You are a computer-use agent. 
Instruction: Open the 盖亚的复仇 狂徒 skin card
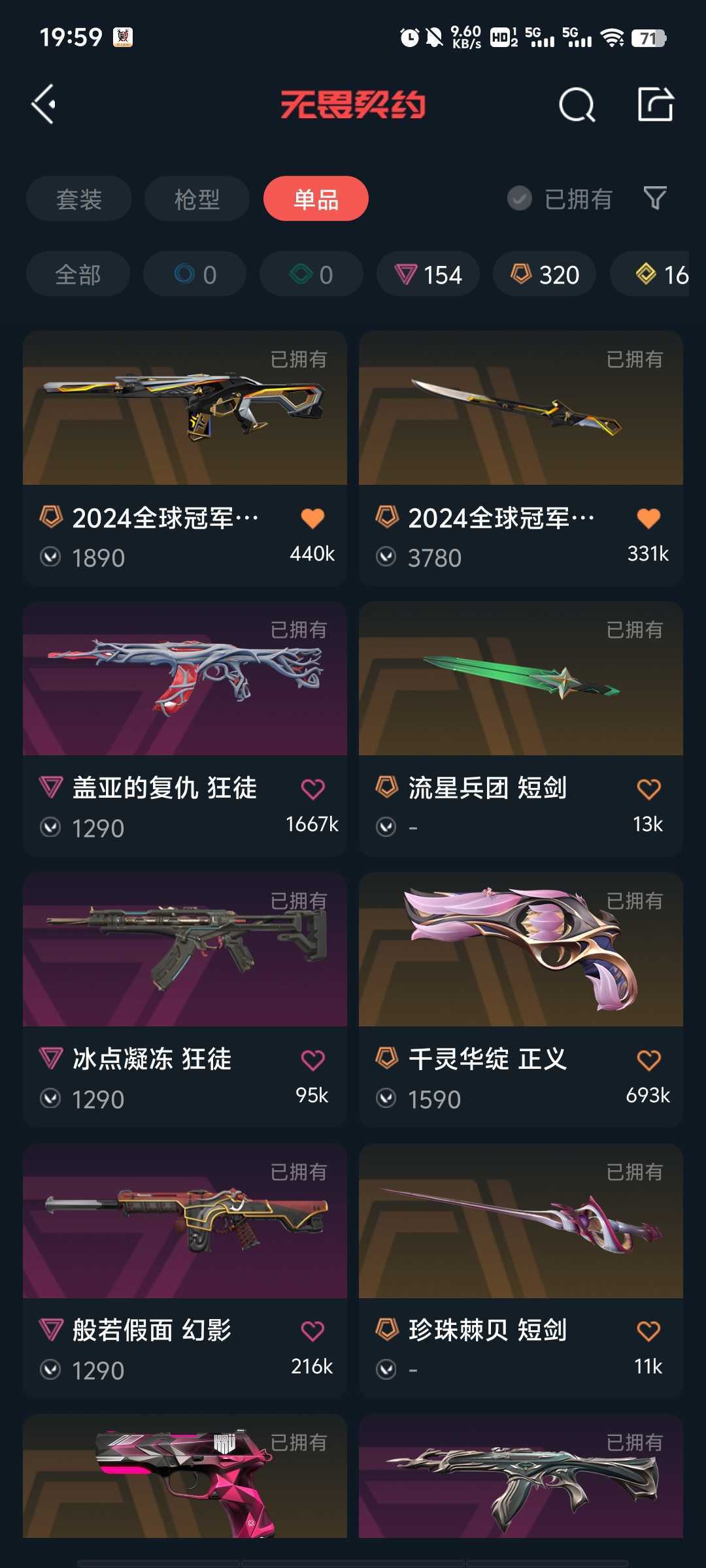[x=185, y=729]
